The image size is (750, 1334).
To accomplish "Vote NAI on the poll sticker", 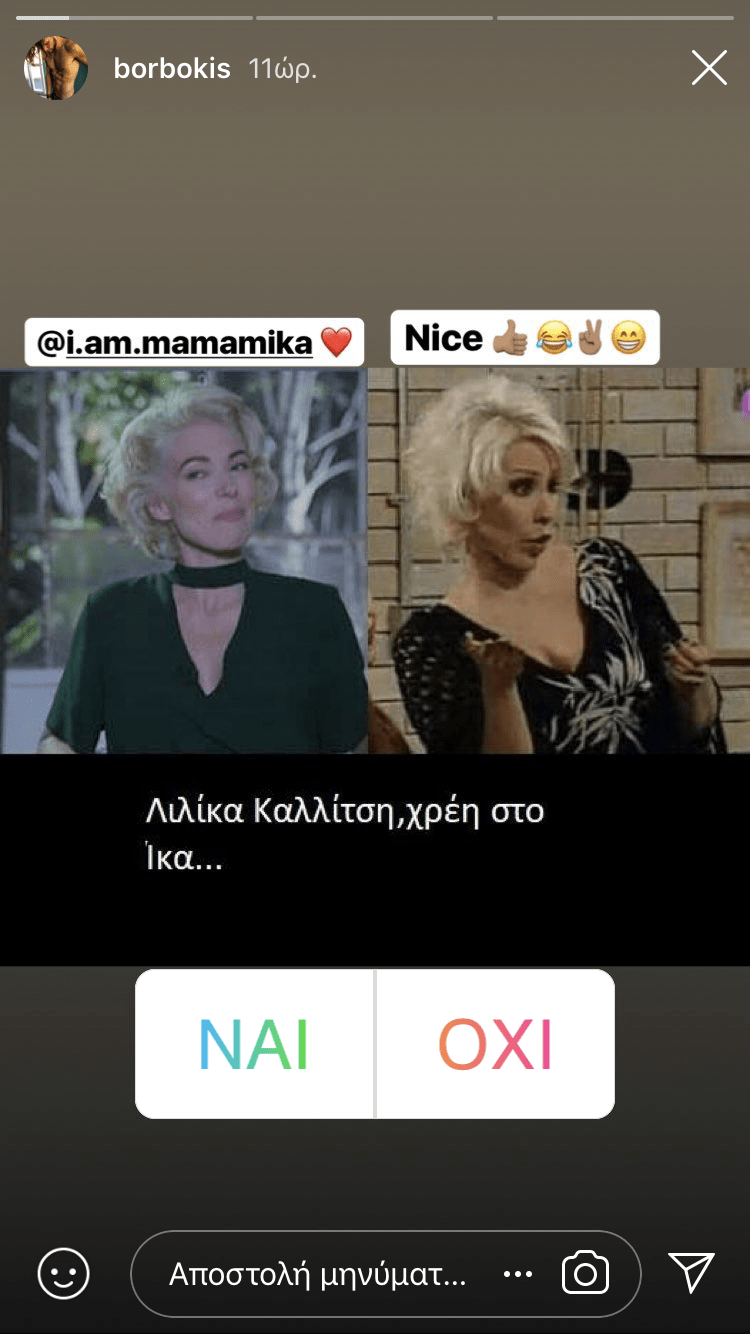I will 253,1043.
